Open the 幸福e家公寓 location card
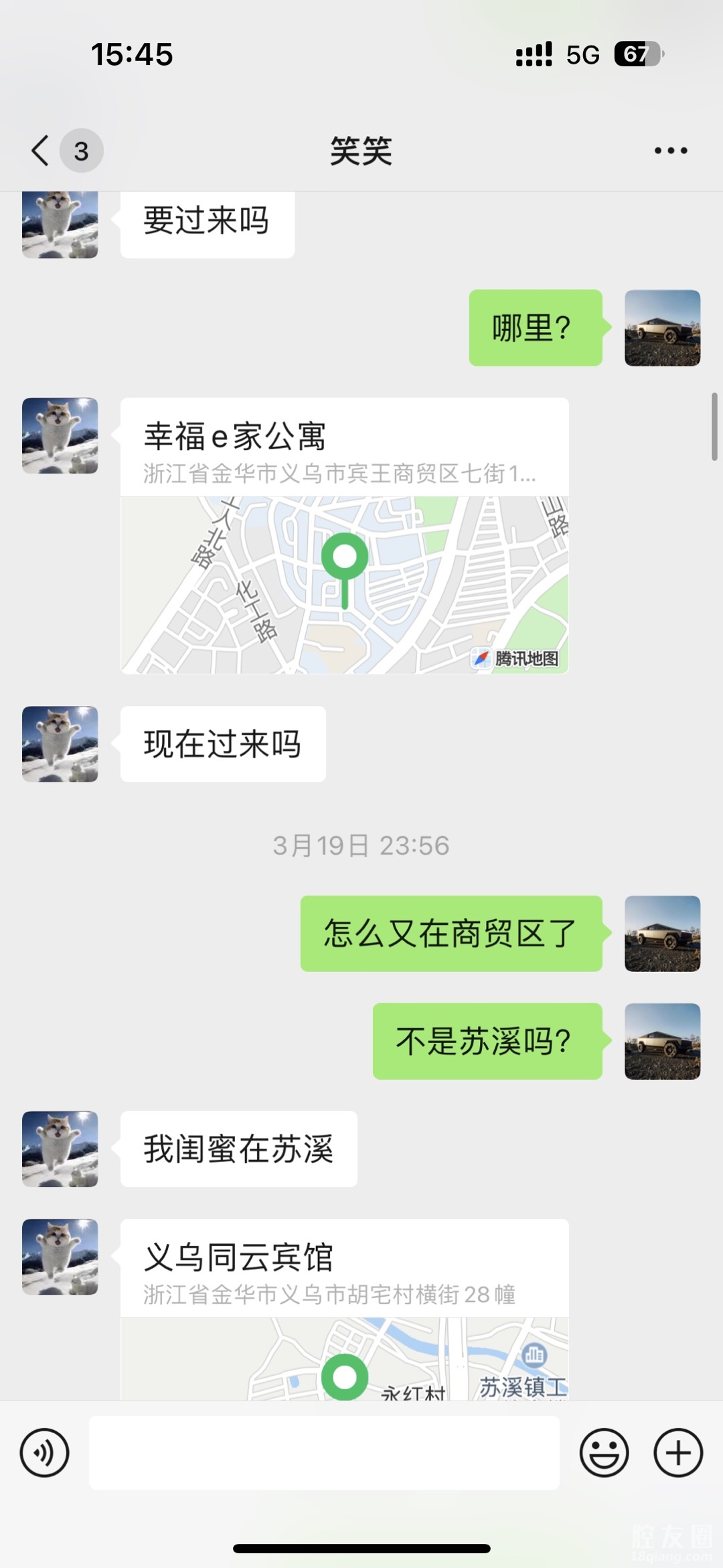Screen dimensions: 723x1568 point(344,536)
